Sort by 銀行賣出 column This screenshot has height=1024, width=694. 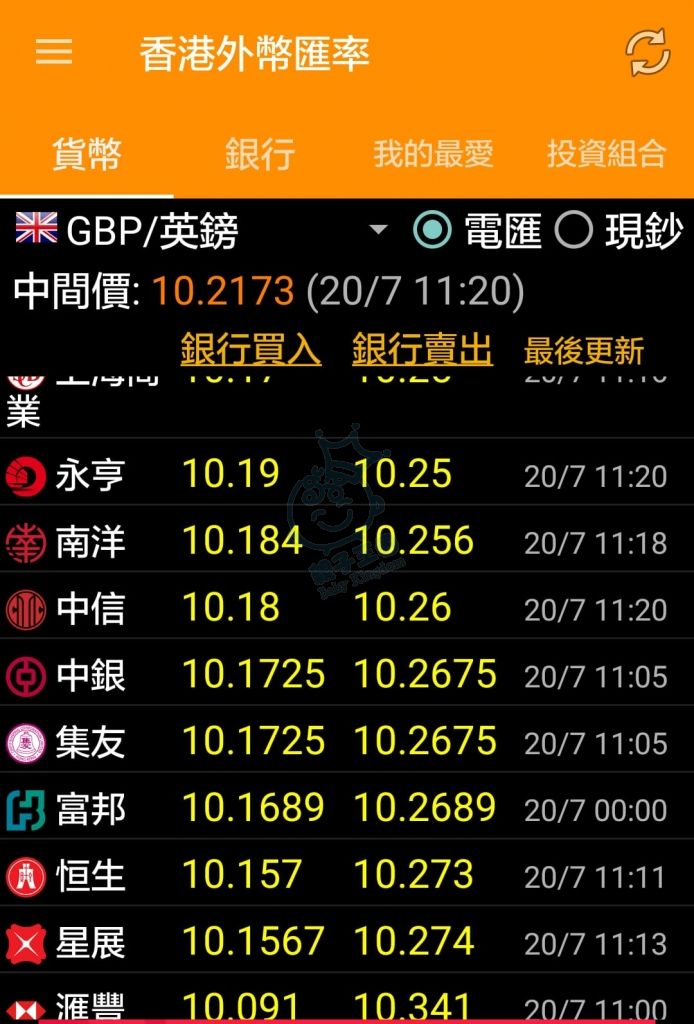click(422, 351)
